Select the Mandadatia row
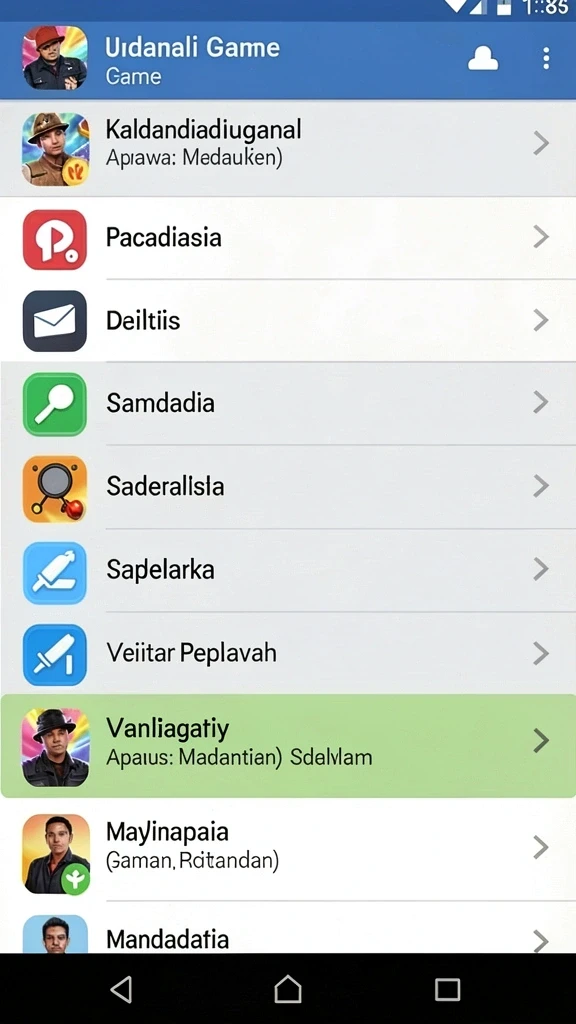The width and height of the screenshot is (576, 1024). coord(288,928)
